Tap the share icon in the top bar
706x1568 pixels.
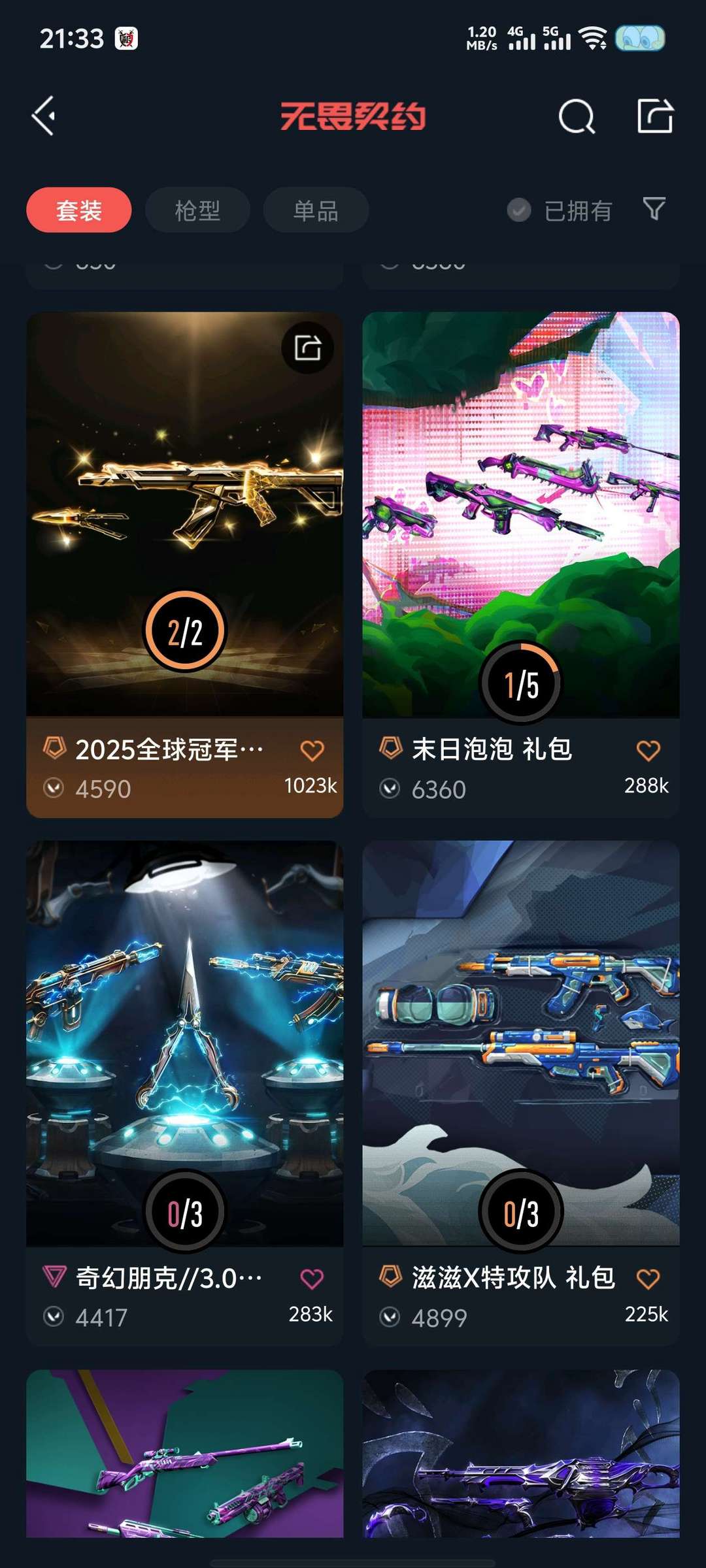coord(655,116)
